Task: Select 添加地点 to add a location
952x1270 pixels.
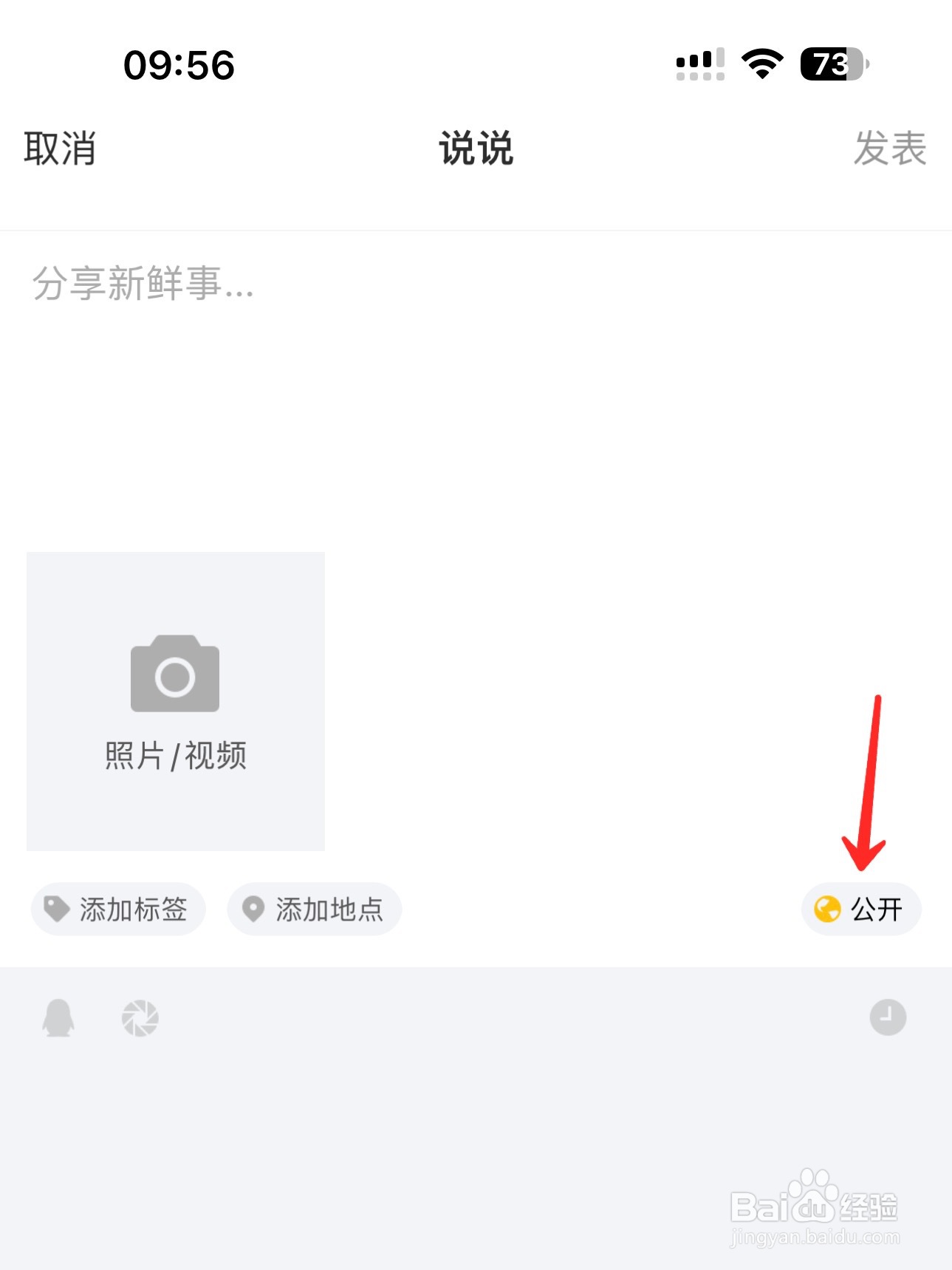Action: point(313,909)
